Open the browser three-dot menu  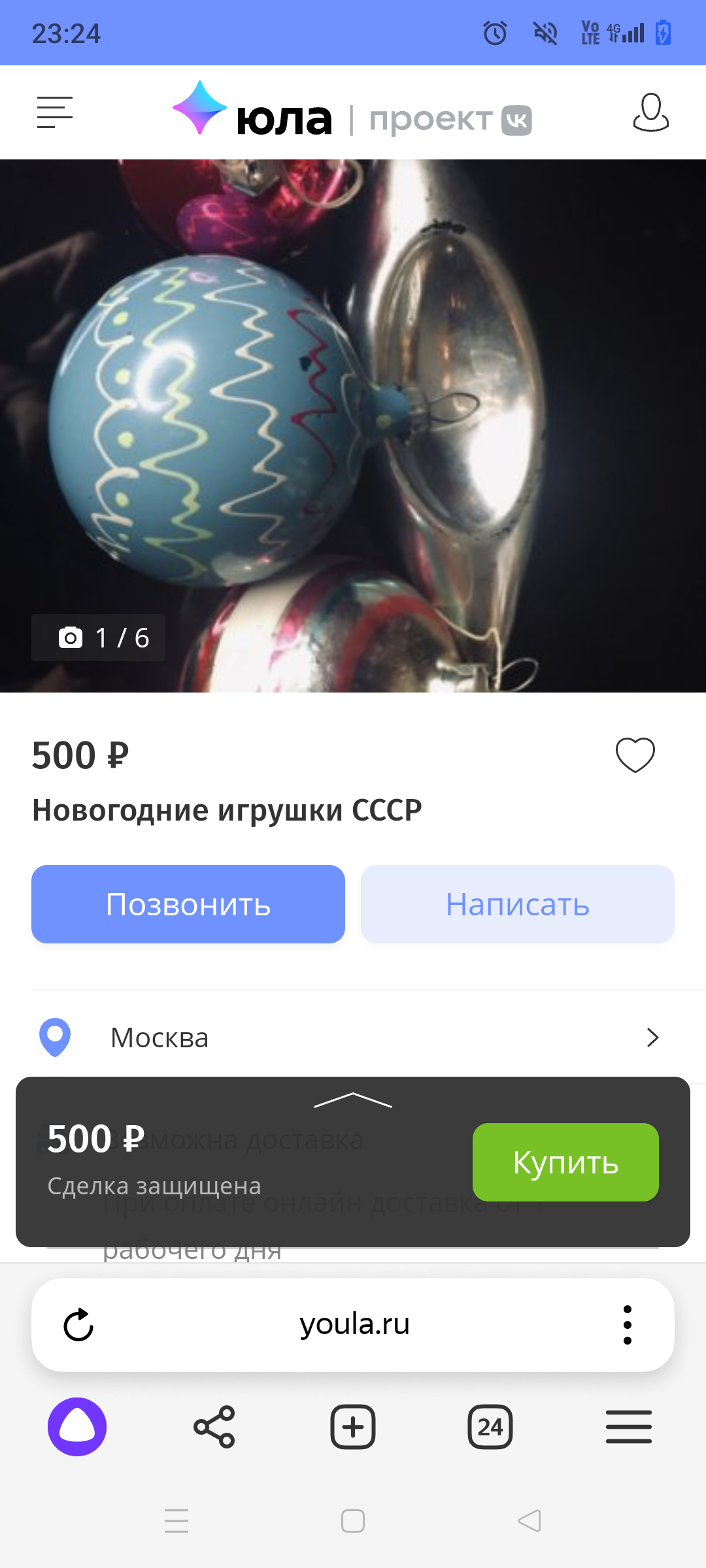click(x=628, y=1325)
